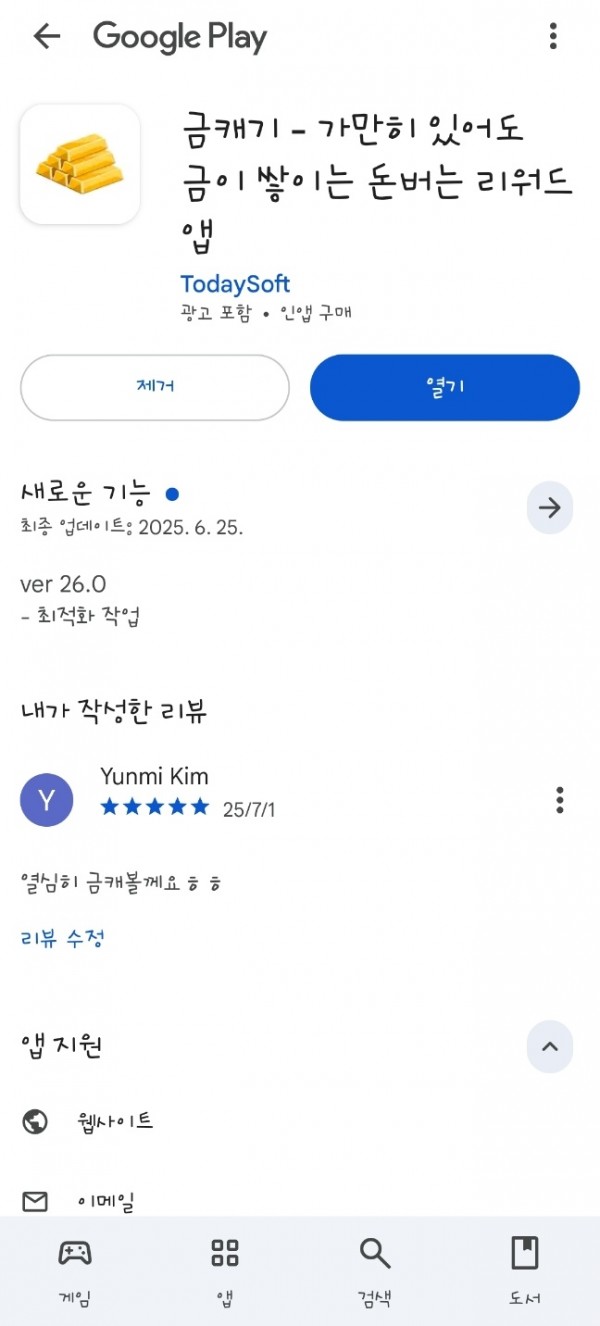The width and height of the screenshot is (600, 1326).
Task: Open the 새로운 기능 details arrow
Action: click(550, 508)
